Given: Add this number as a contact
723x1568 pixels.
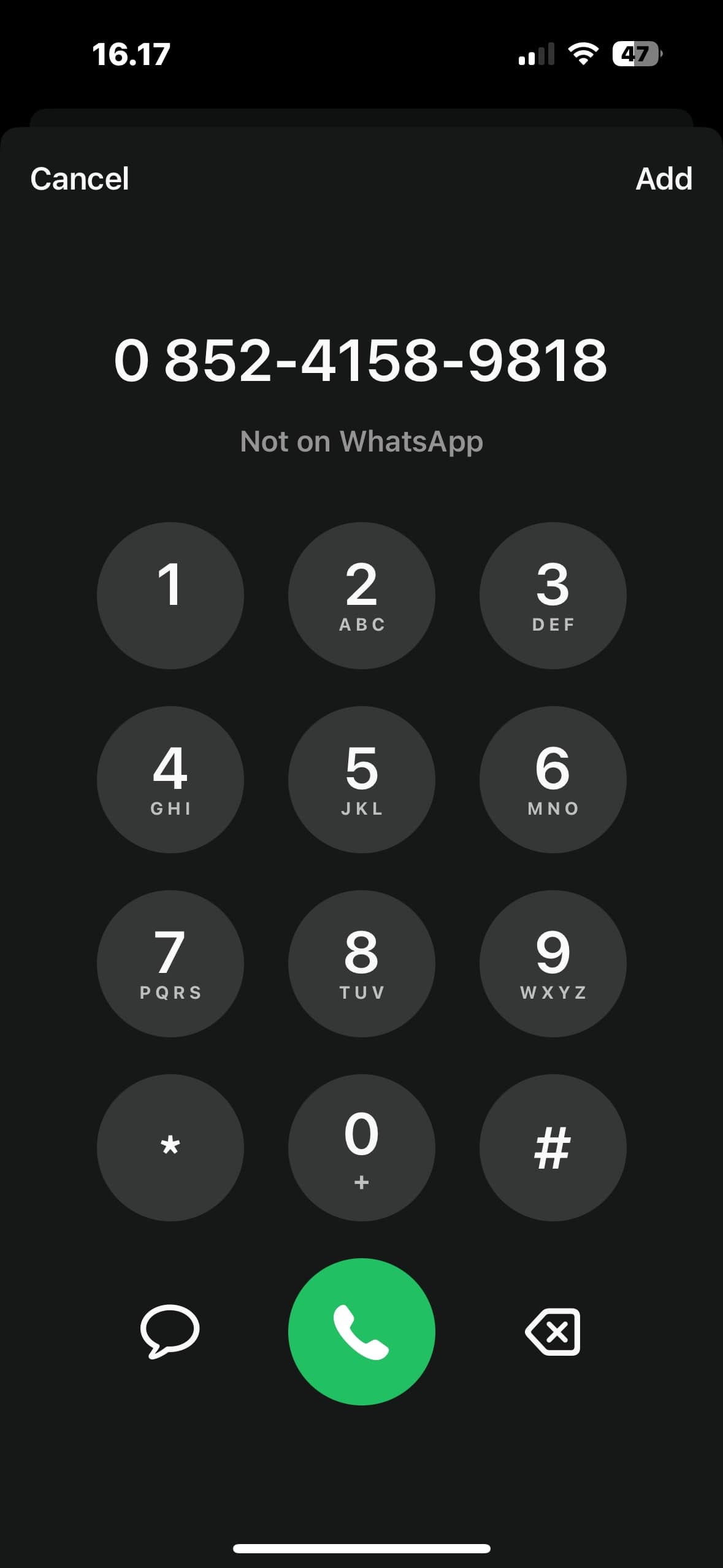Looking at the screenshot, I should tap(664, 179).
